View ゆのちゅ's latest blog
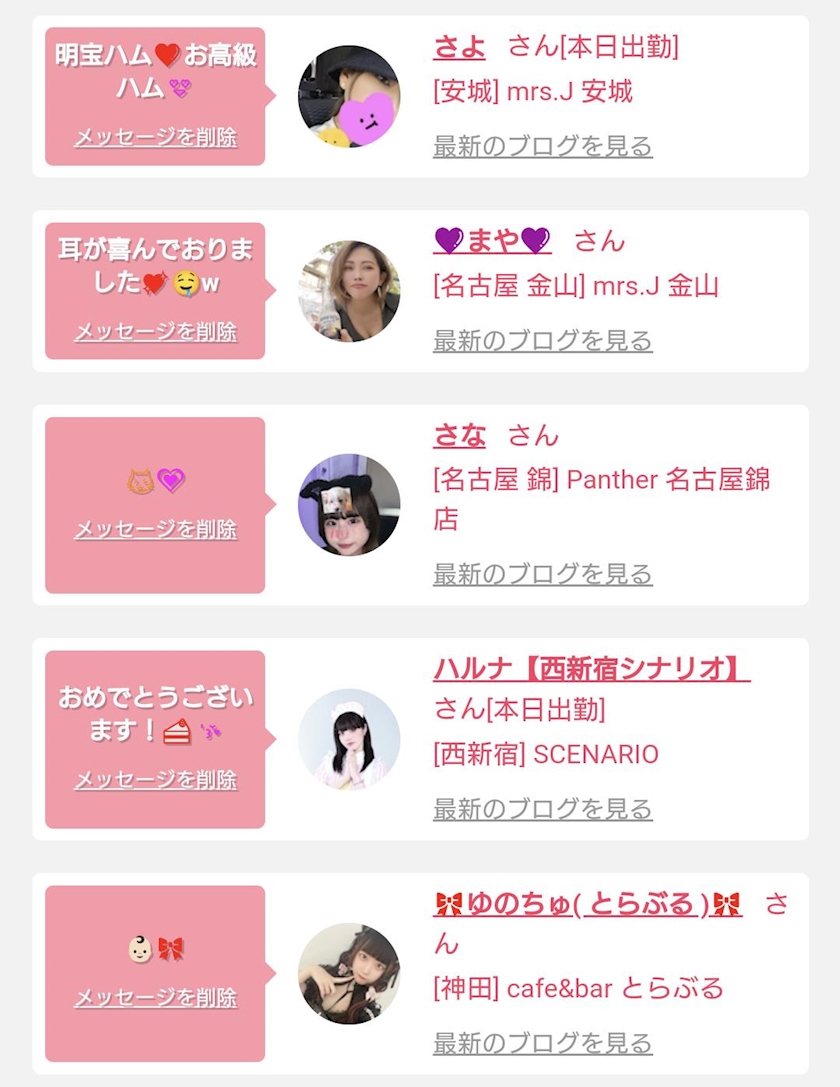840x1087 pixels. coord(542,1043)
